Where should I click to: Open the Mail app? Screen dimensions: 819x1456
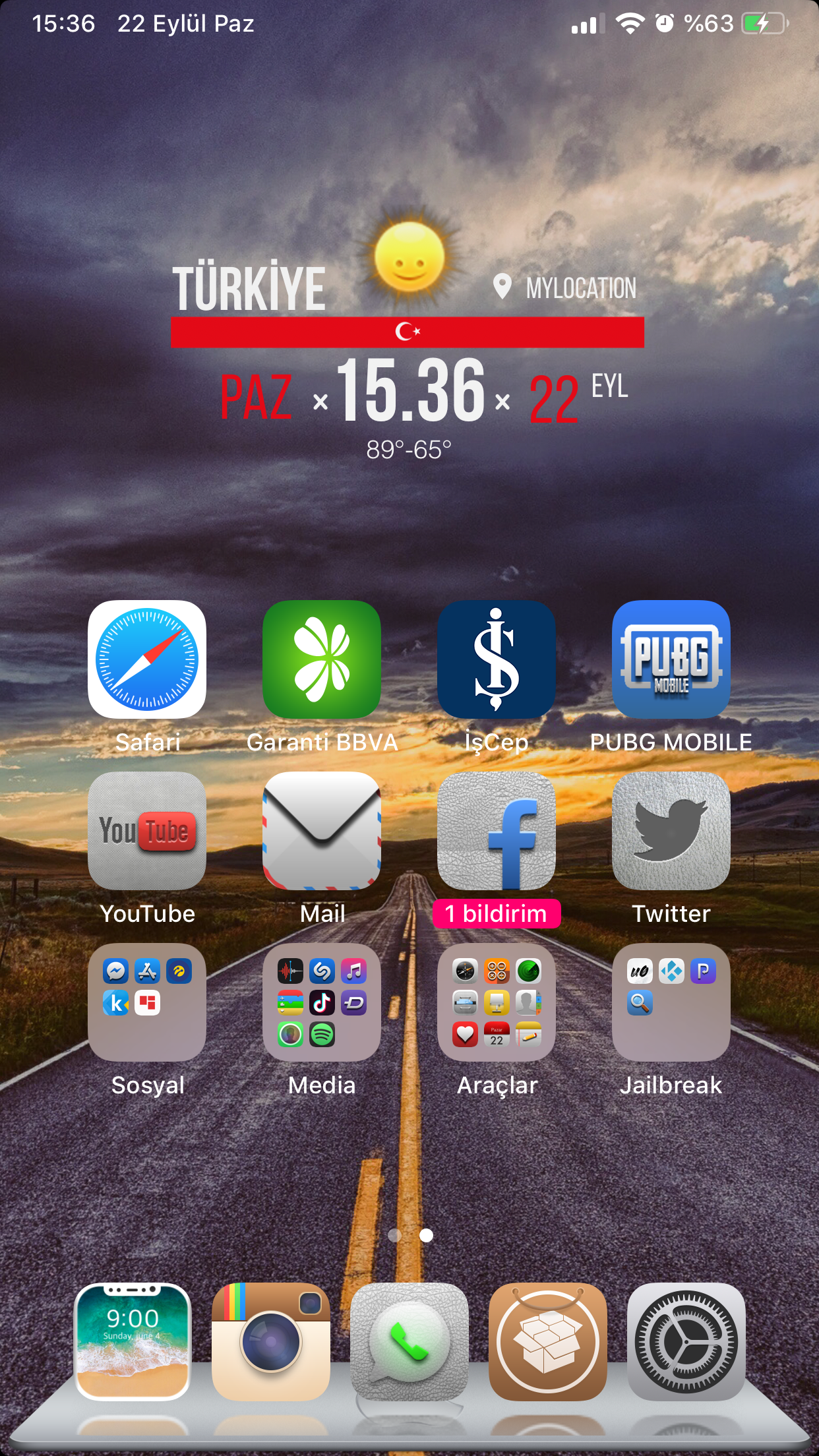tap(322, 830)
